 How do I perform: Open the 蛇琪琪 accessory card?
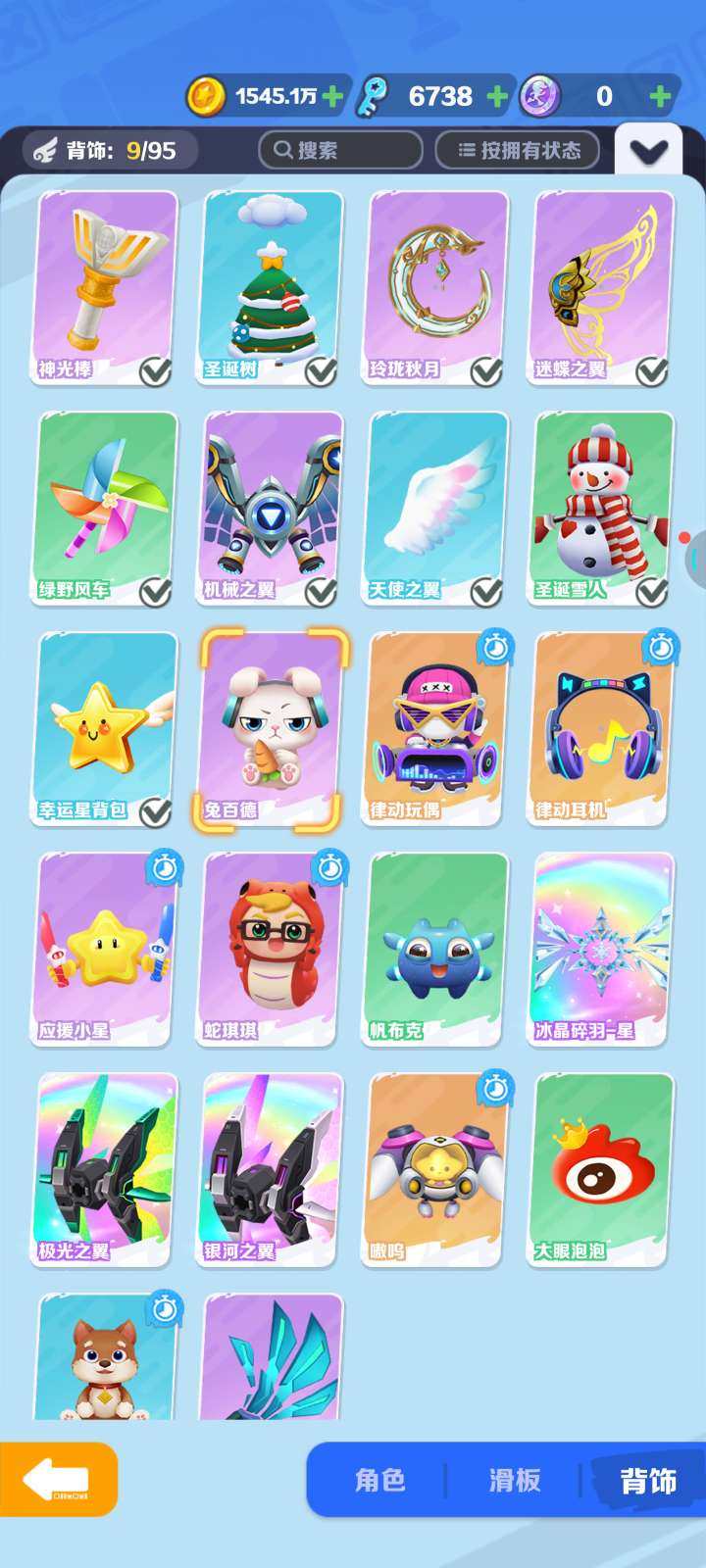(272, 948)
